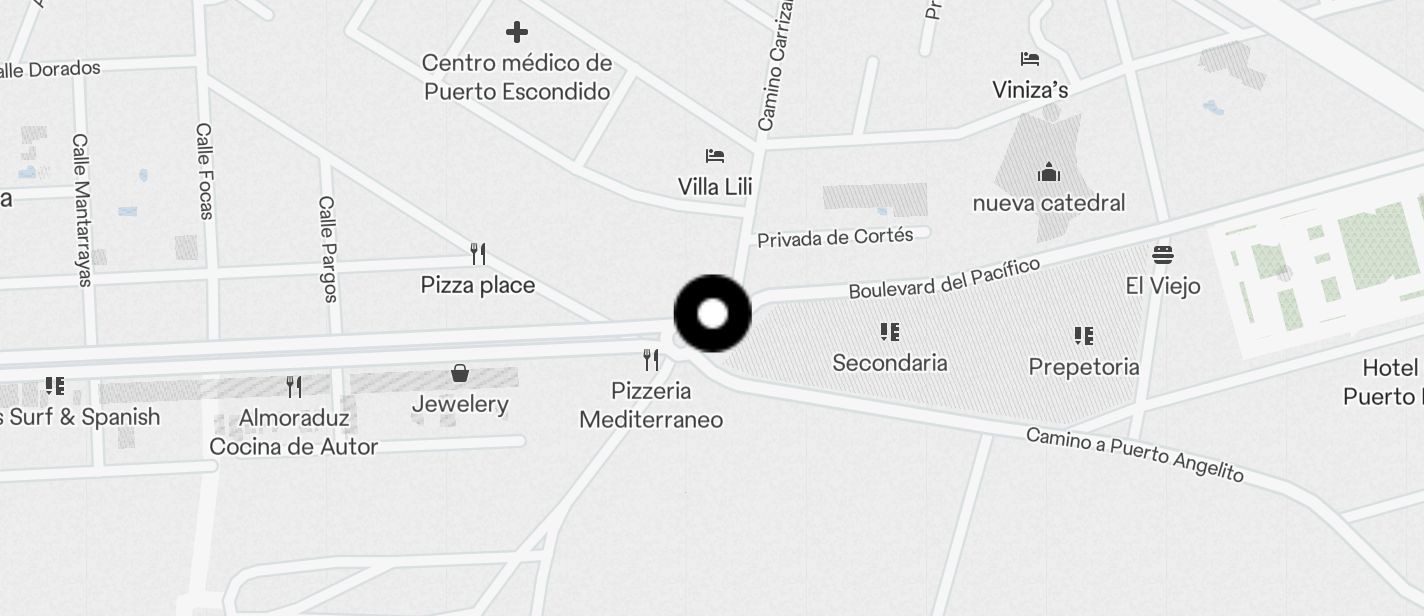Tap the black location pin marker
The height and width of the screenshot is (616, 1424).
click(712, 314)
